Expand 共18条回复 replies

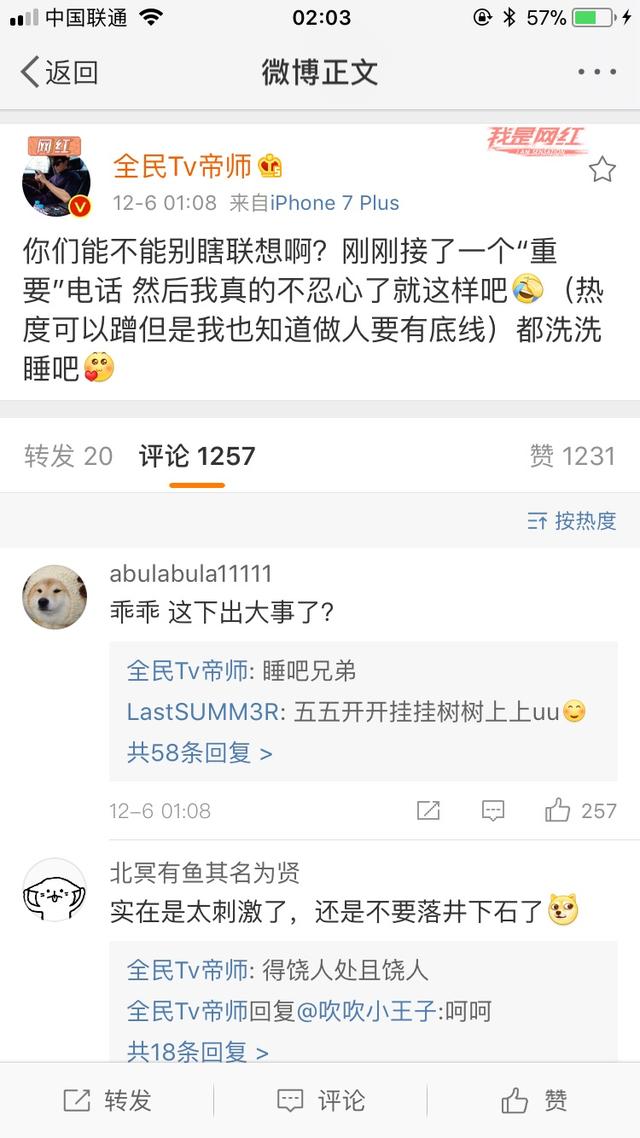click(x=197, y=1052)
